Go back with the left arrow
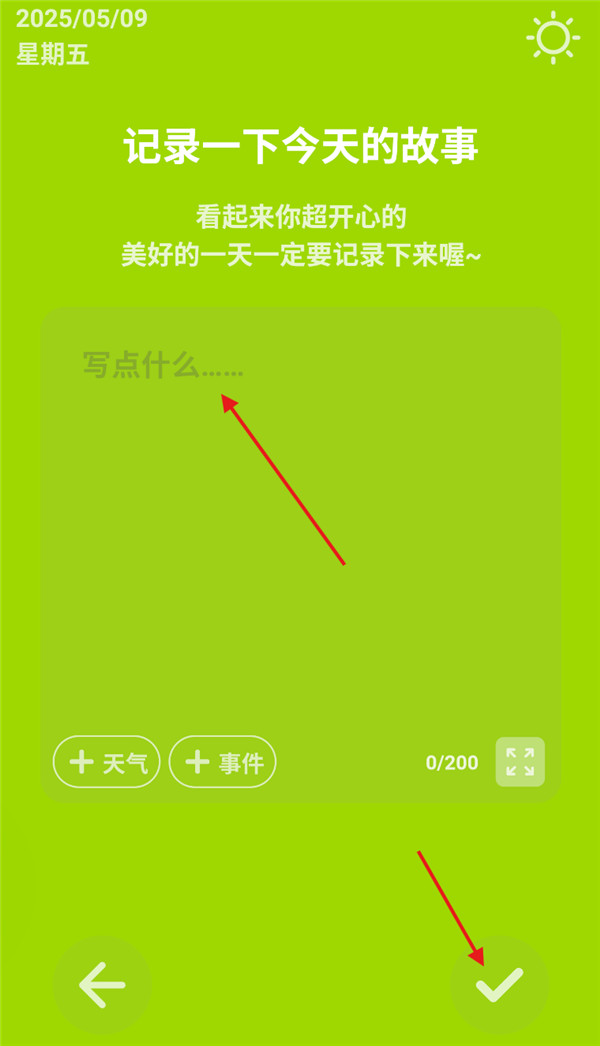The width and height of the screenshot is (600, 1046). click(x=101, y=986)
